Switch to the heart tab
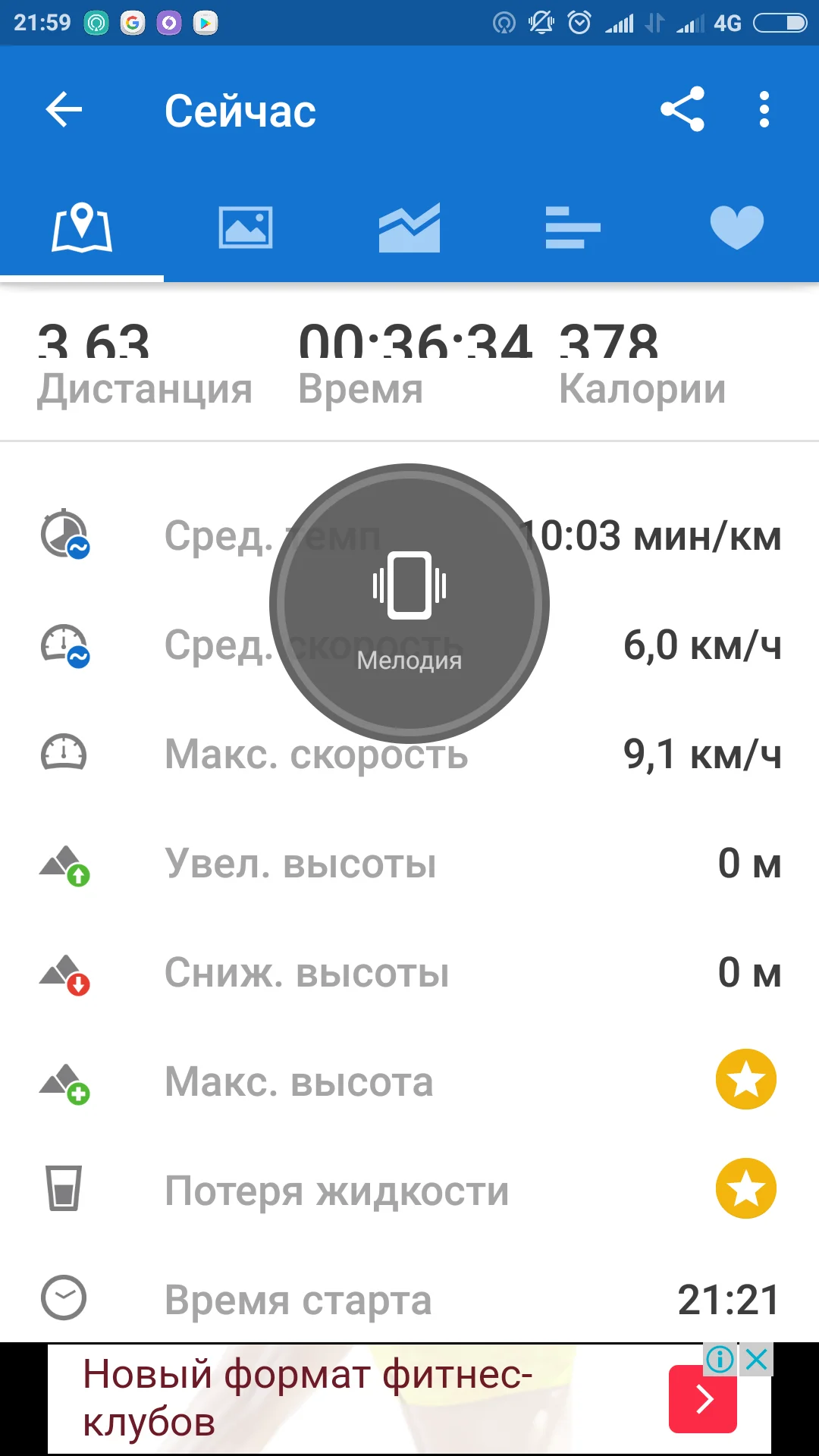This screenshot has width=819, height=1456. (x=736, y=227)
